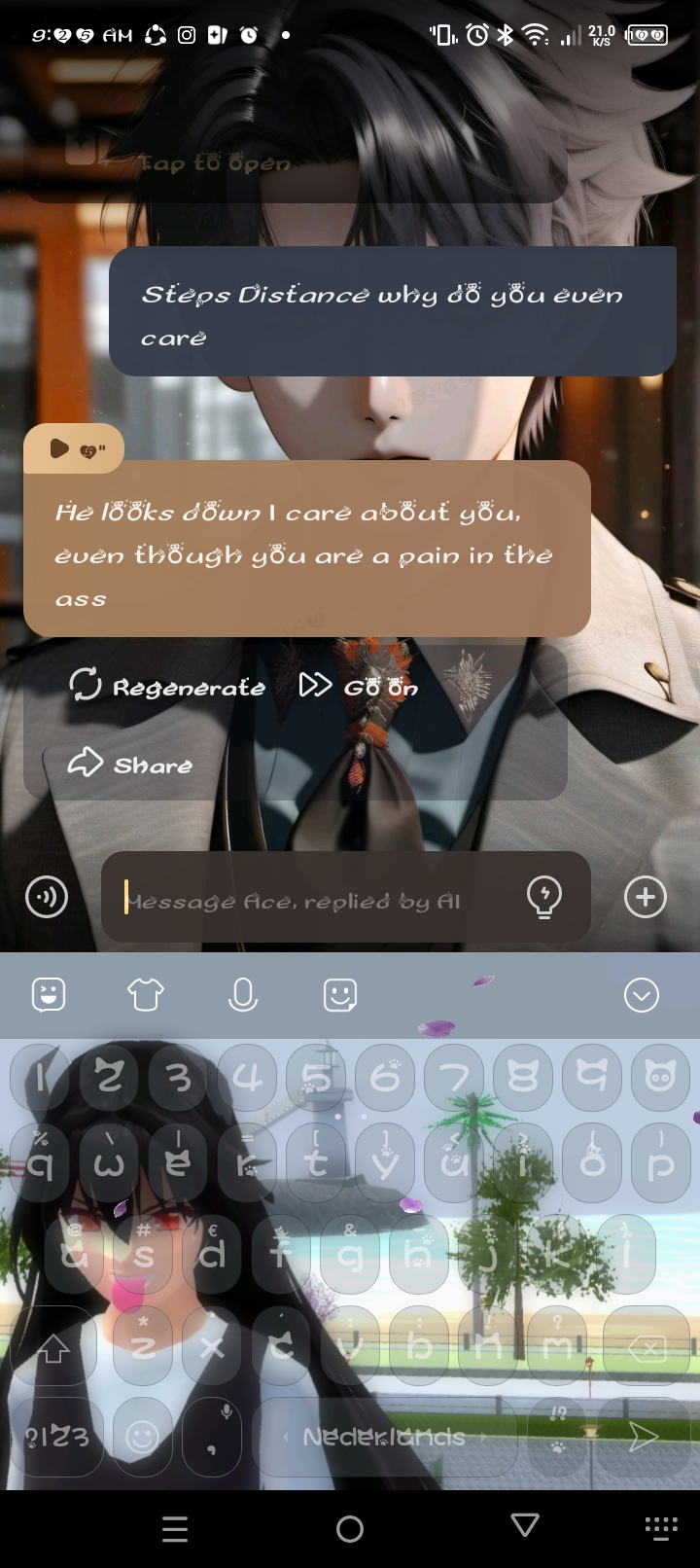
Task: Open the voice call icon beside the message box
Action: coord(47,897)
